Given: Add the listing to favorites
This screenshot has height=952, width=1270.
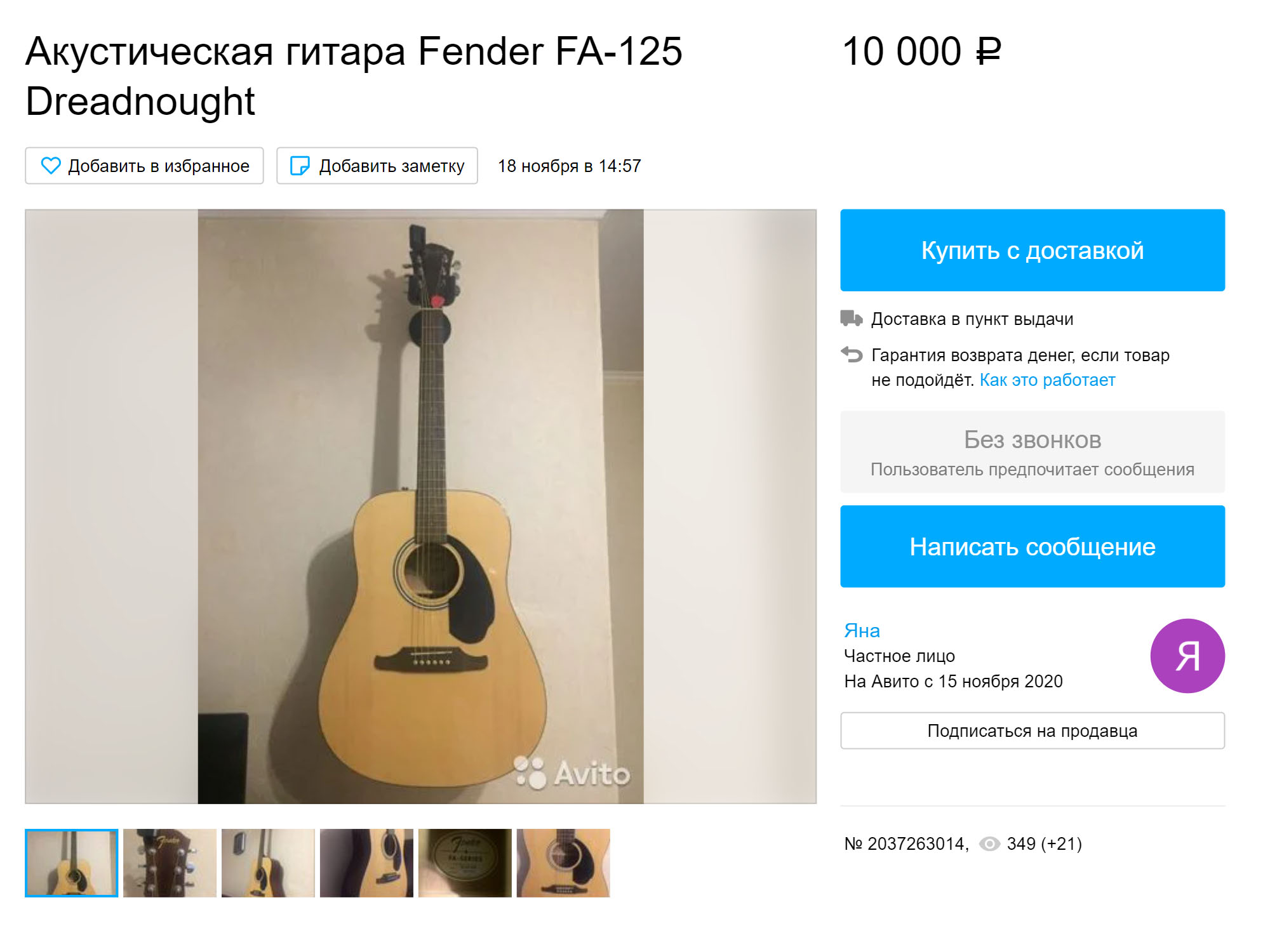Looking at the screenshot, I should 144,166.
